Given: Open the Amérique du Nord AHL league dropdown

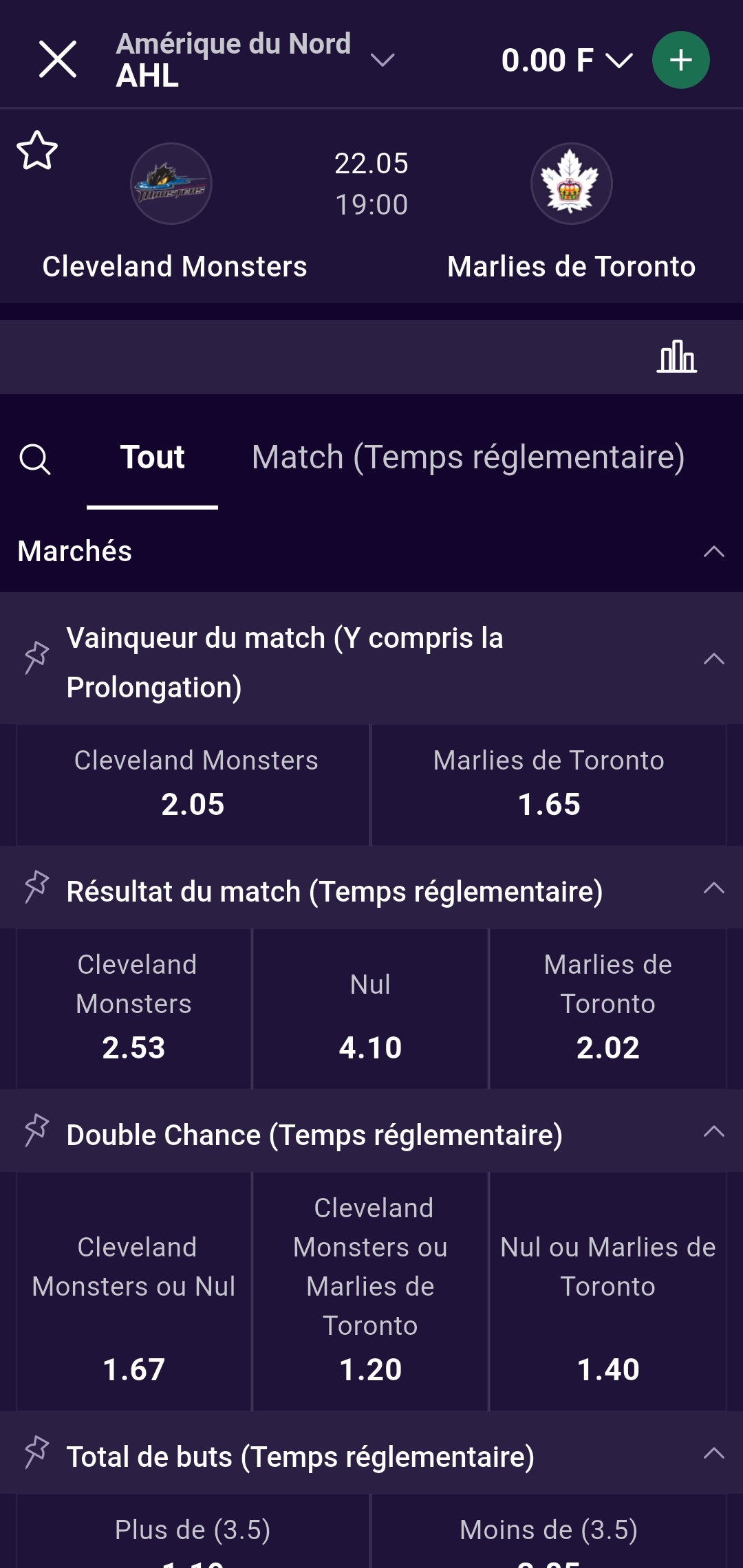Looking at the screenshot, I should click(x=255, y=60).
